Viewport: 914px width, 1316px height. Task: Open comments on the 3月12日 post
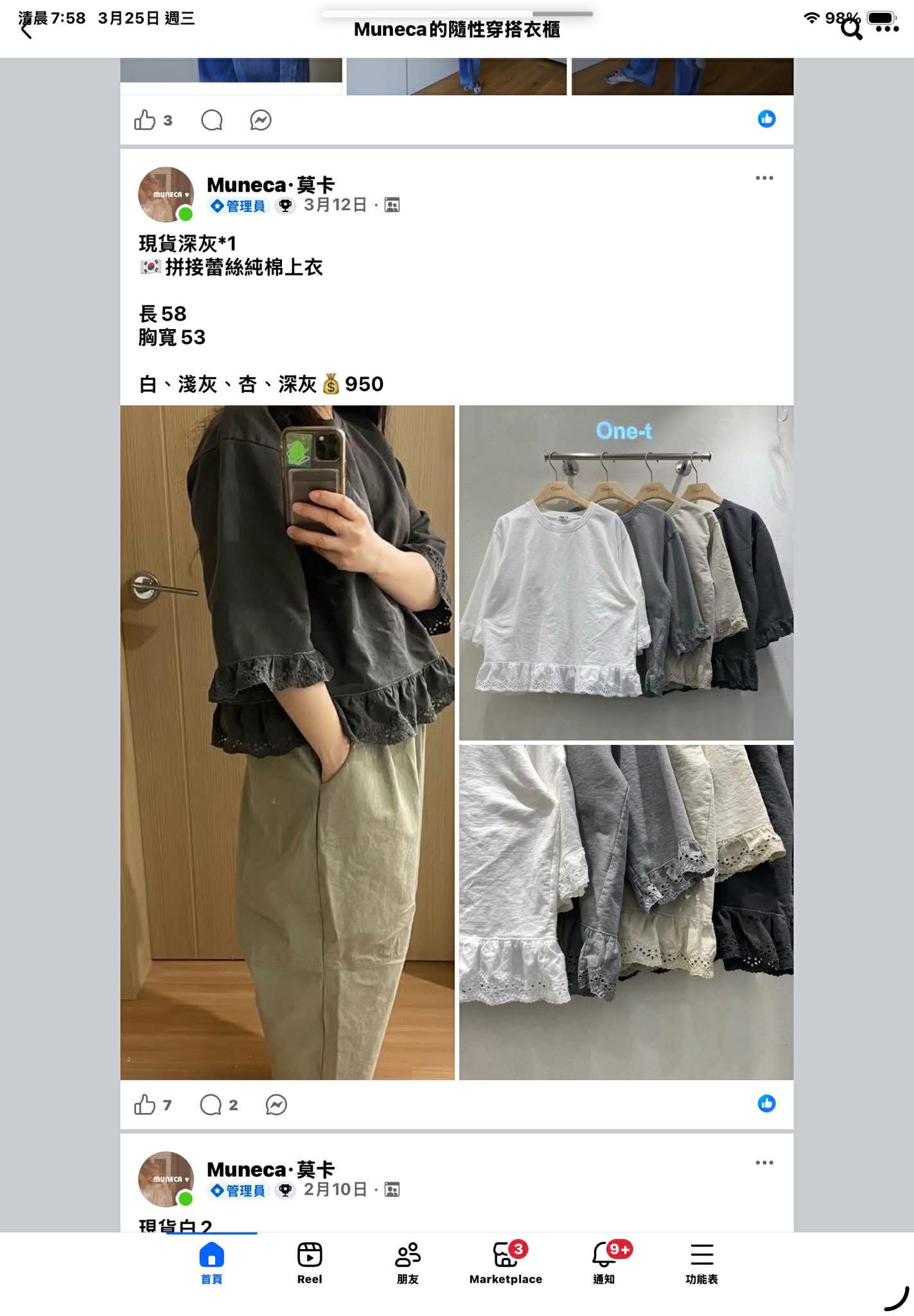click(x=211, y=1105)
